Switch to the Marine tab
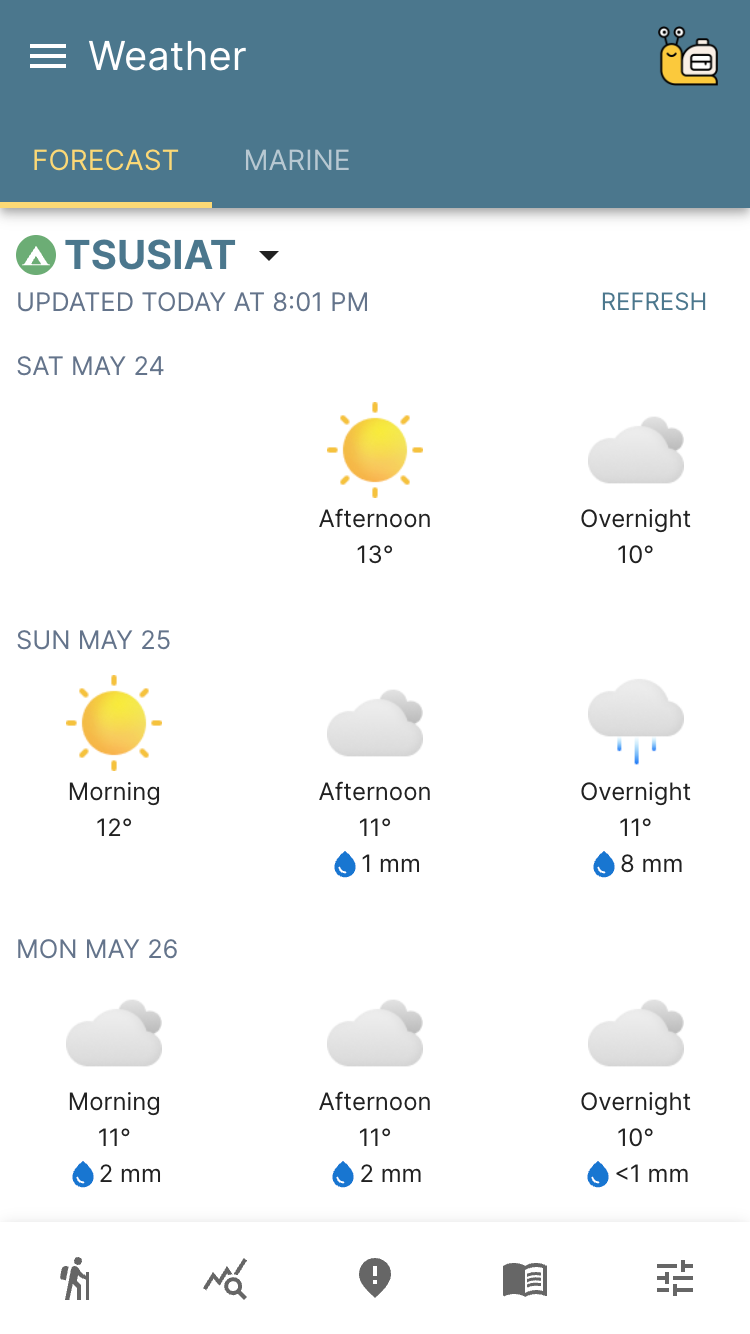The image size is (750, 1334). [x=297, y=160]
